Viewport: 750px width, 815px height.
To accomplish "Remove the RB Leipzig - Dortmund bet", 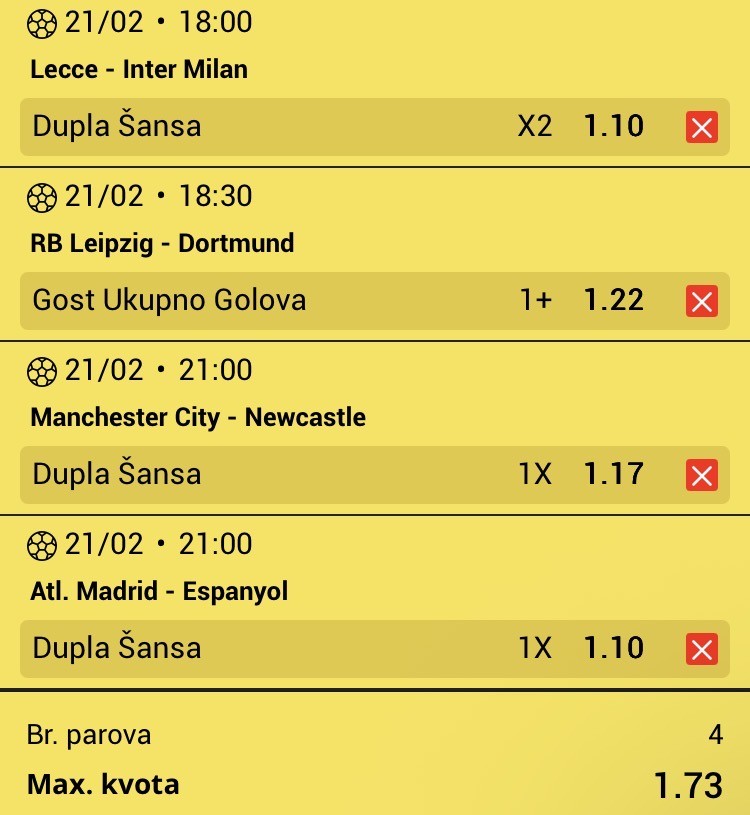I will [702, 301].
